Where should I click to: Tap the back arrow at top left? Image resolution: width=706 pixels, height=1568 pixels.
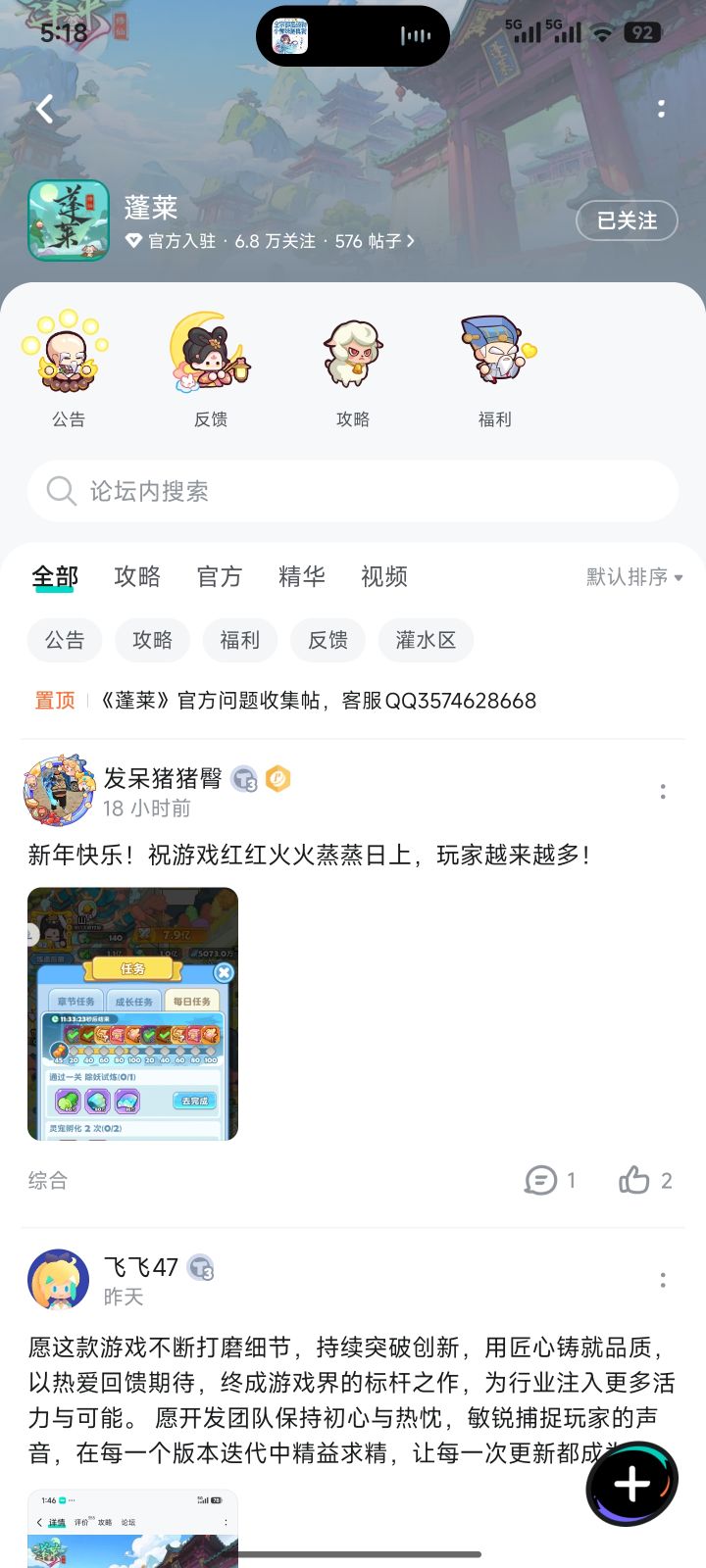(x=42, y=109)
